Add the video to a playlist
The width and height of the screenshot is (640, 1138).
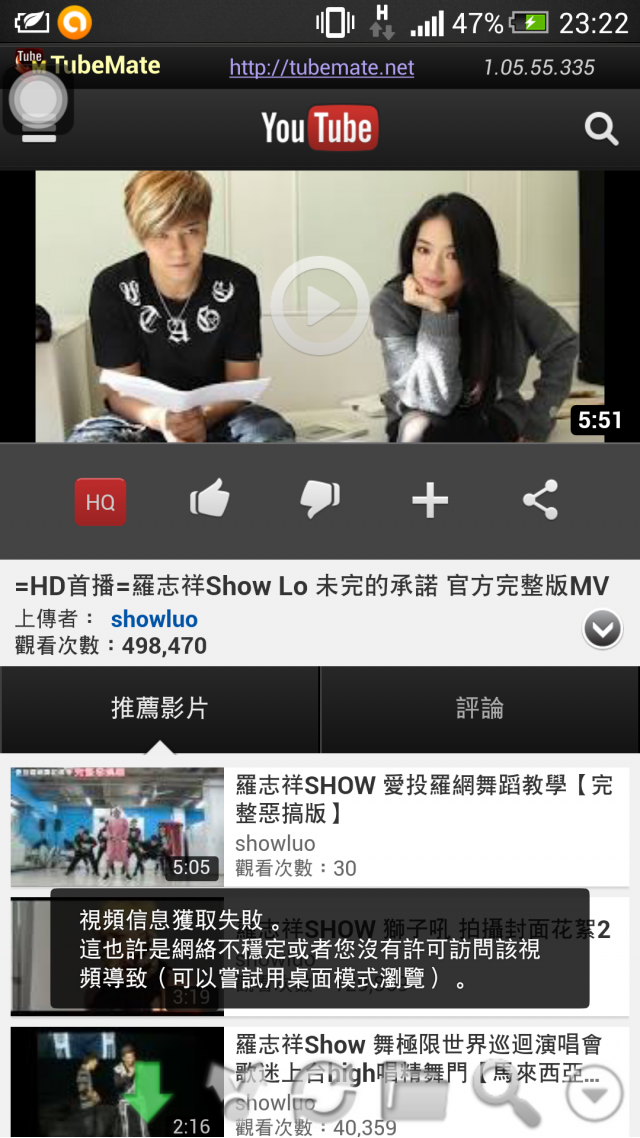[430, 500]
